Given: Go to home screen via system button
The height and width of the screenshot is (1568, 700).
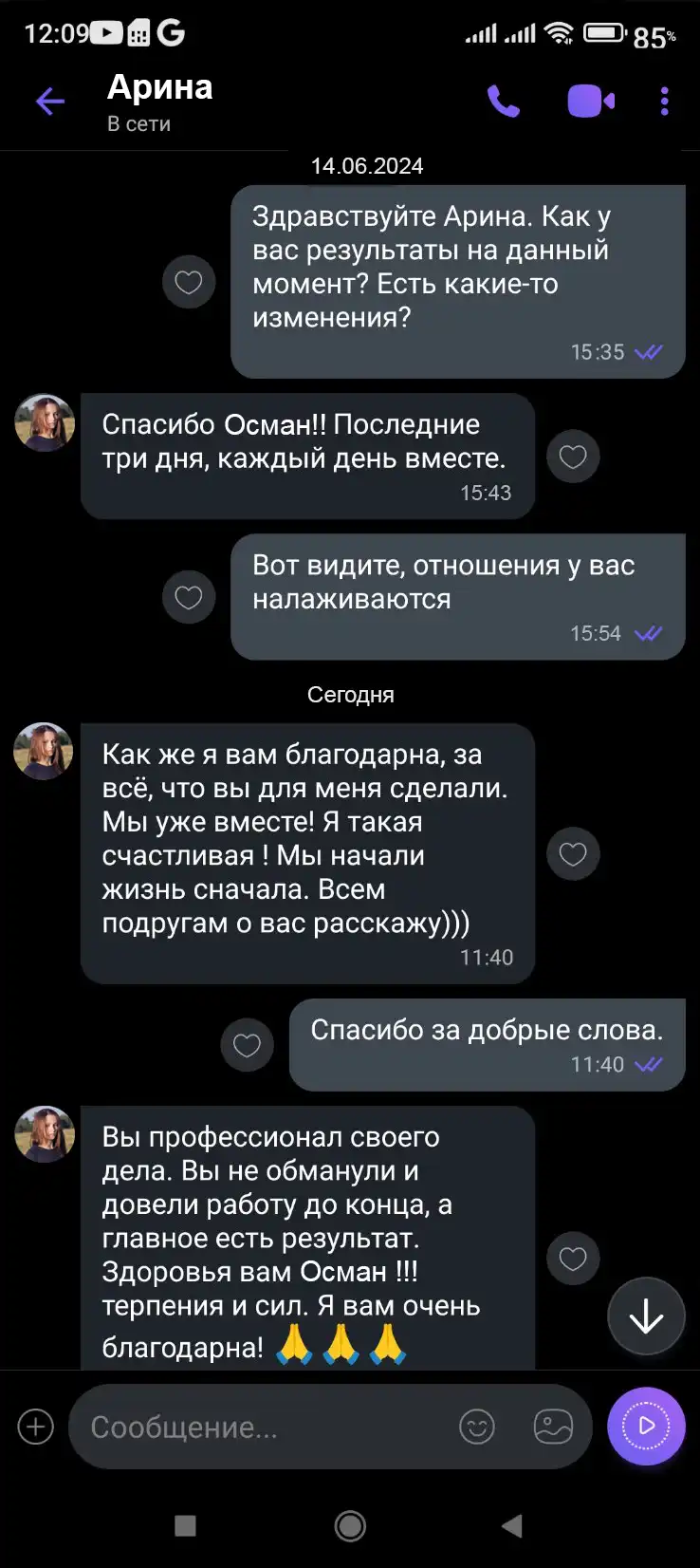Looking at the screenshot, I should tap(350, 1526).
